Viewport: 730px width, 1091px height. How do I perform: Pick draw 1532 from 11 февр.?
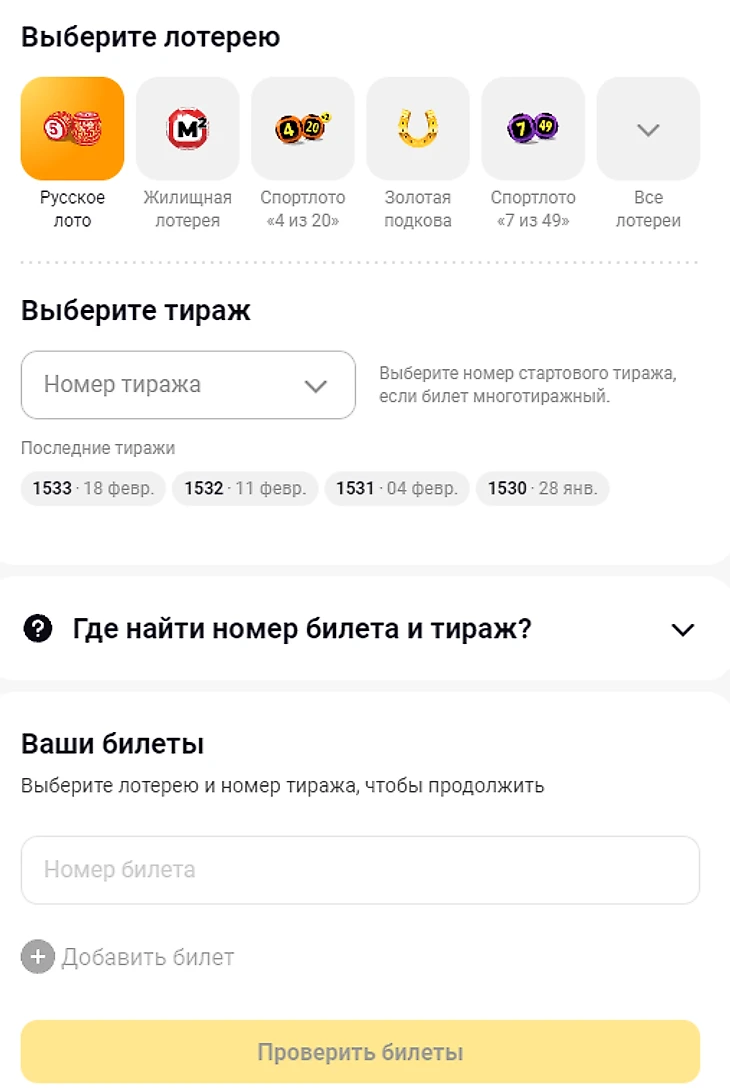[245, 489]
